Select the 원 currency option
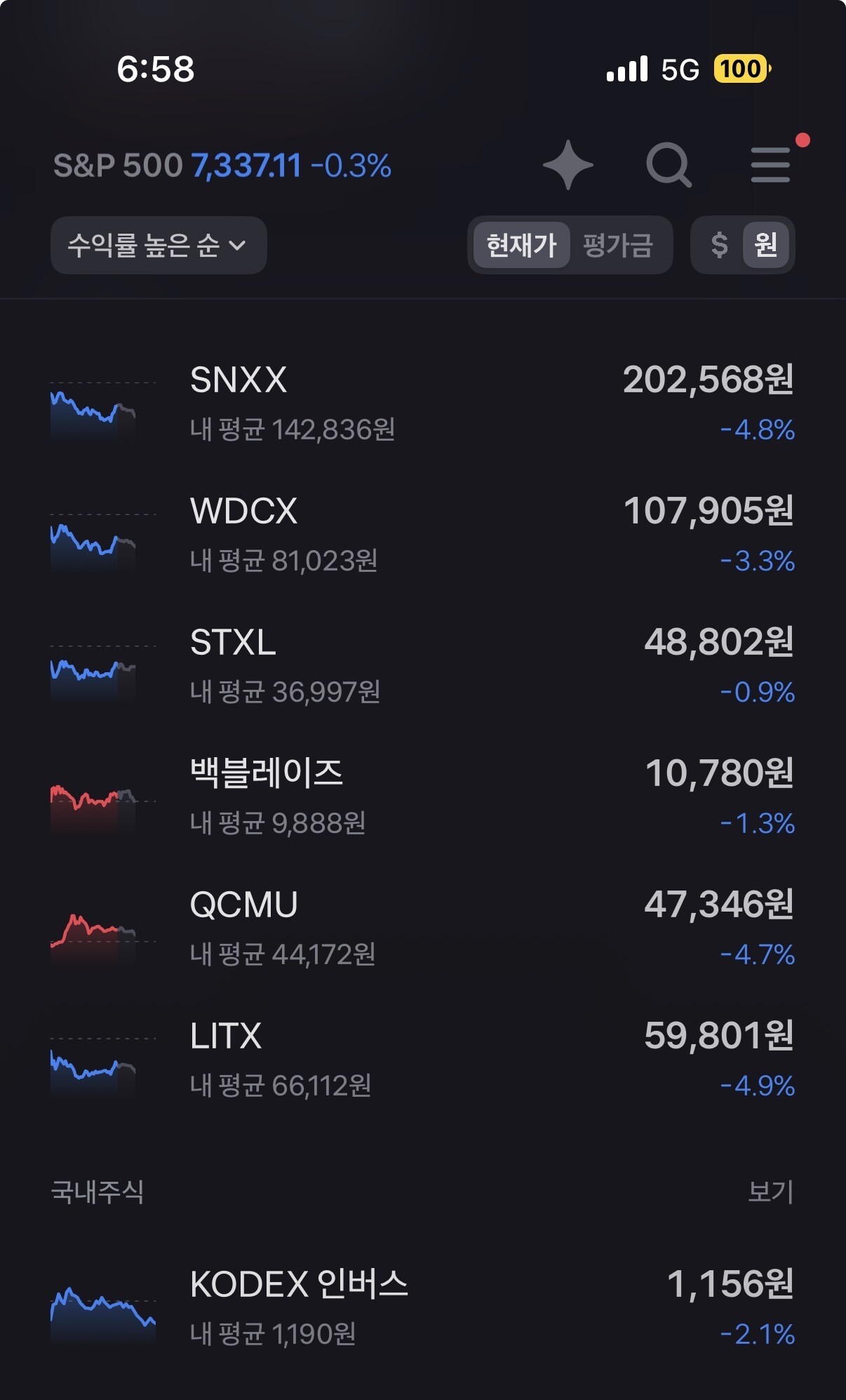The image size is (846, 1400). tap(766, 245)
